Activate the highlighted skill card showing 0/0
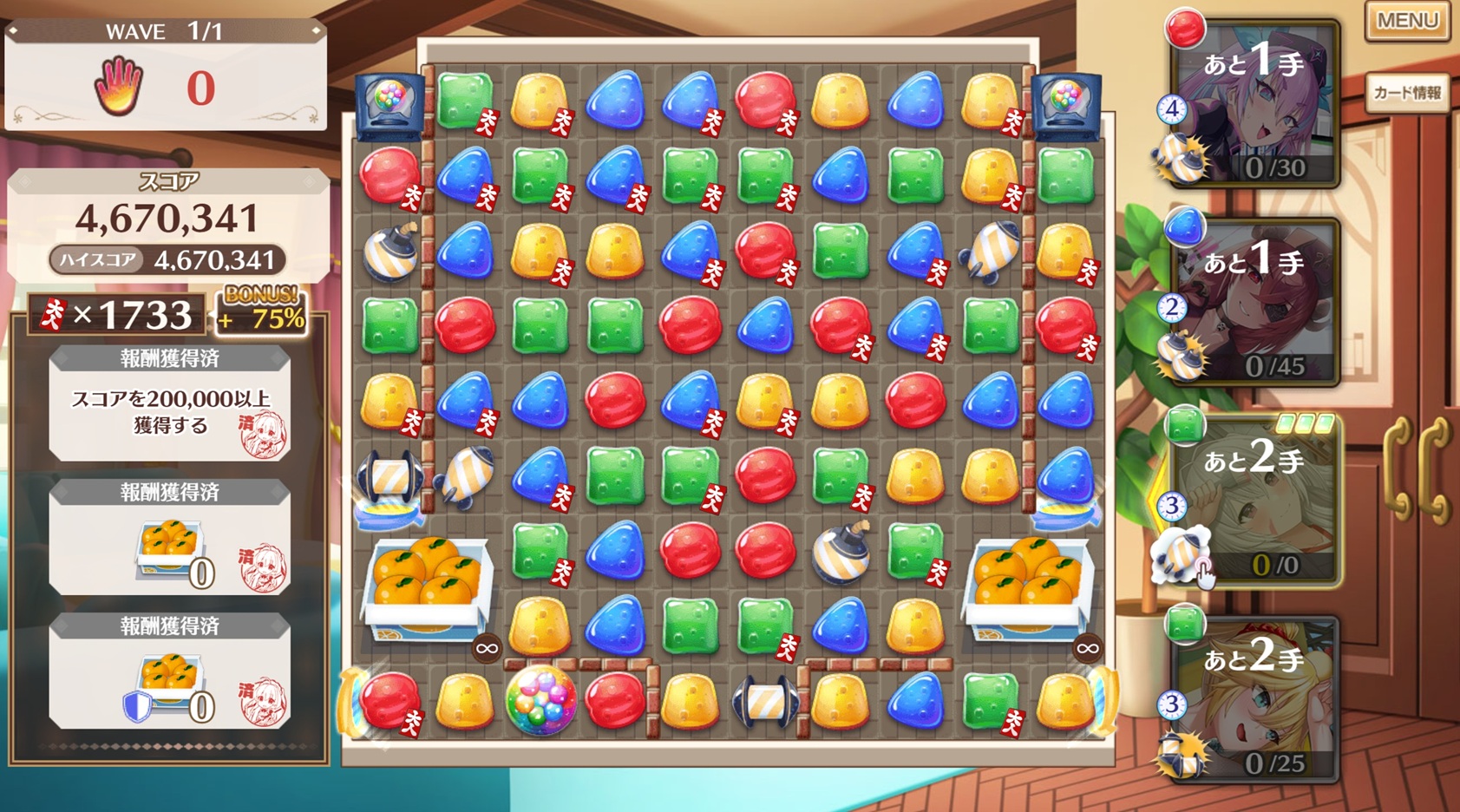 pyautogui.click(x=1254, y=501)
